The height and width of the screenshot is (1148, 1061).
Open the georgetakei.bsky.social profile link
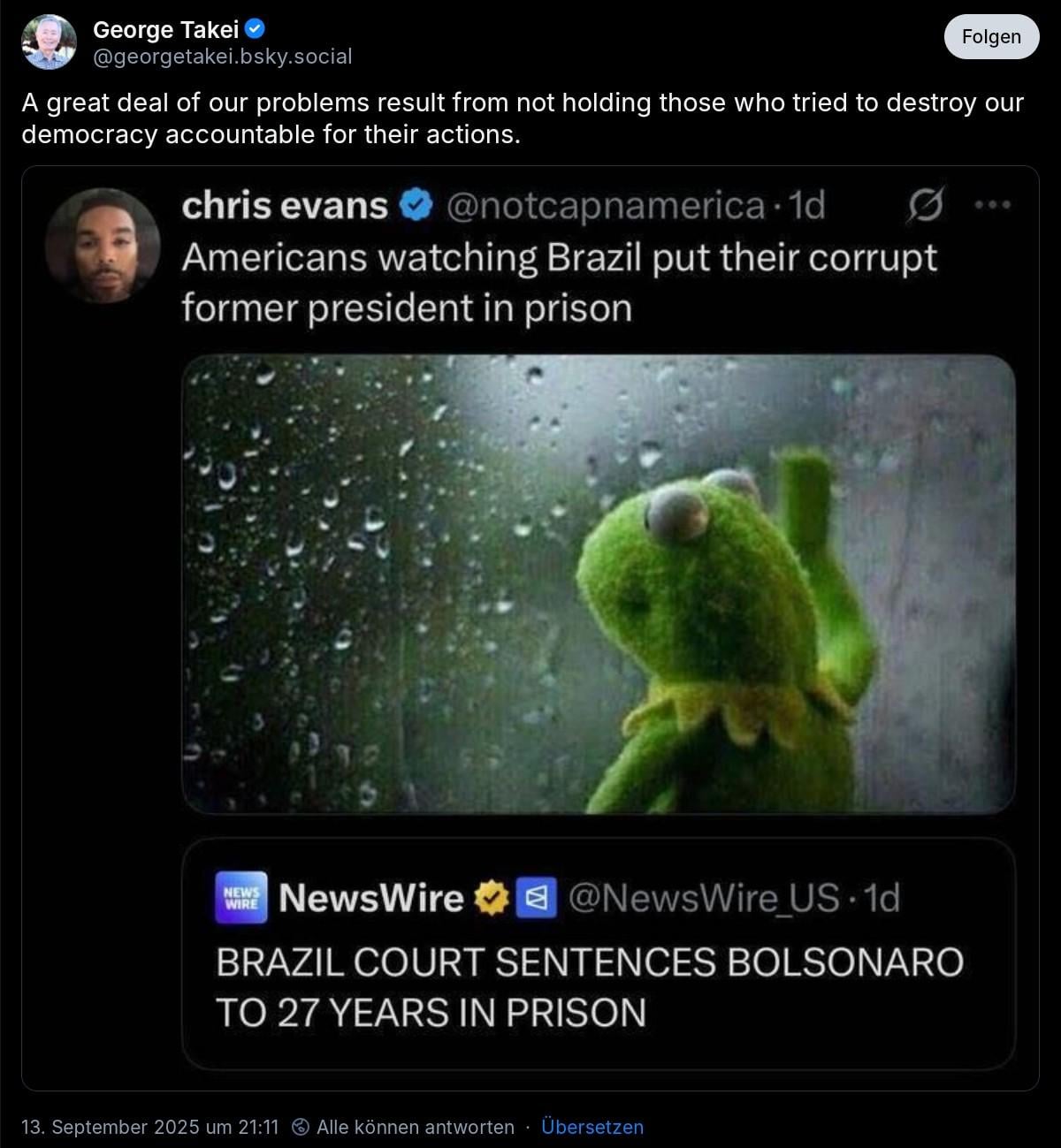click(222, 57)
